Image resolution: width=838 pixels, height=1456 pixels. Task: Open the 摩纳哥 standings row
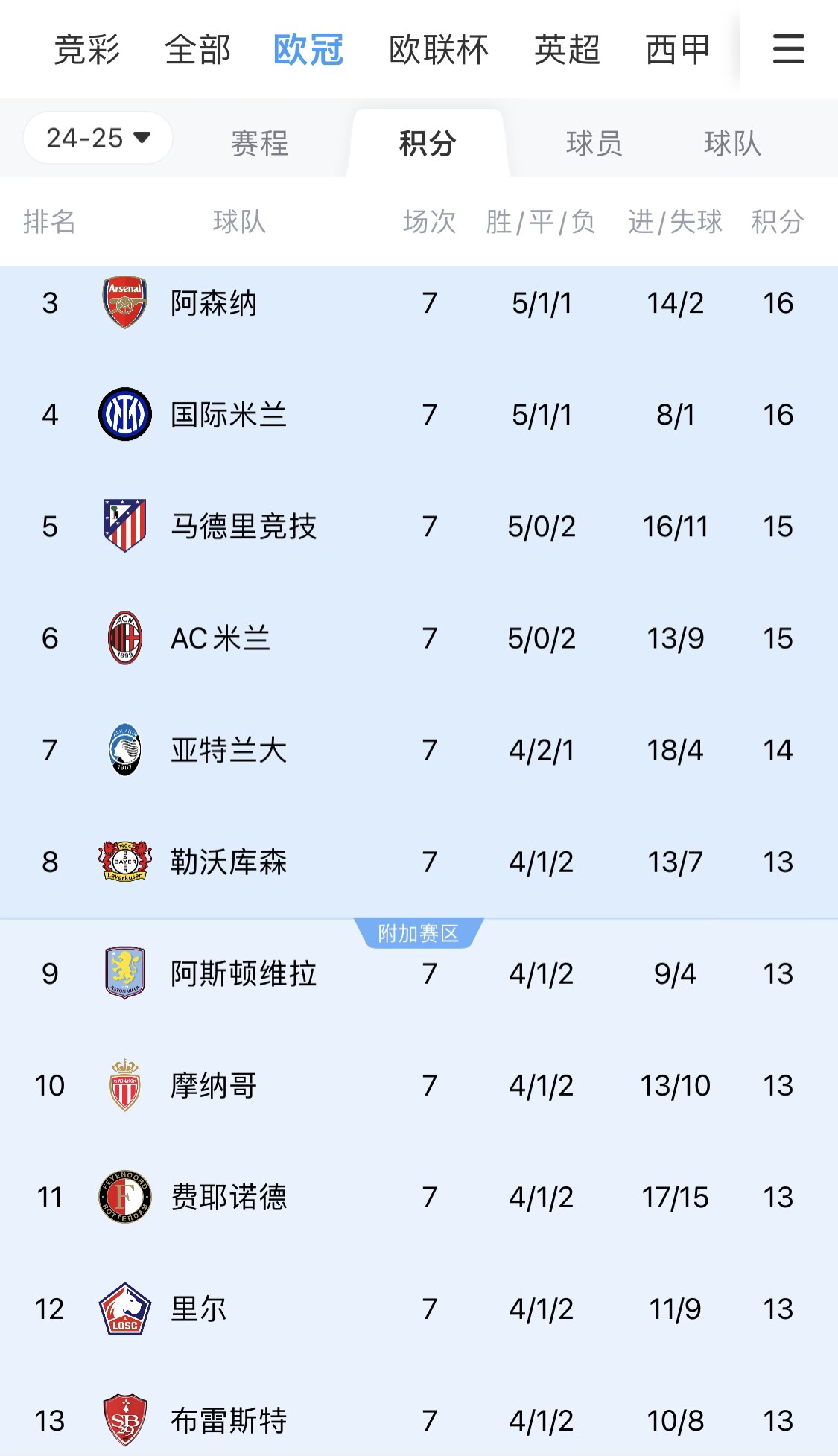click(x=214, y=1085)
